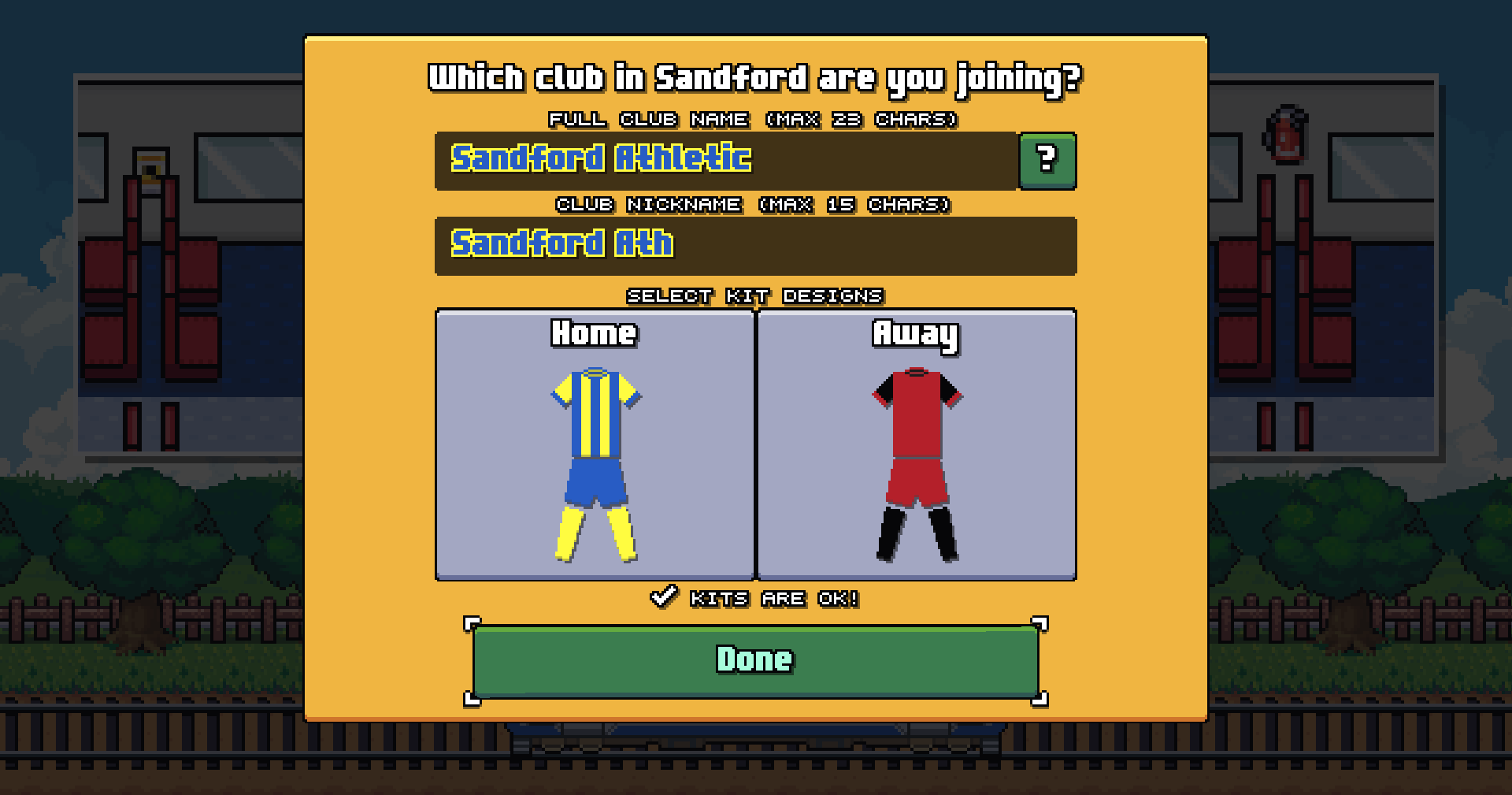The image size is (1512, 795).
Task: Edit the full club name field
Action: point(725,161)
